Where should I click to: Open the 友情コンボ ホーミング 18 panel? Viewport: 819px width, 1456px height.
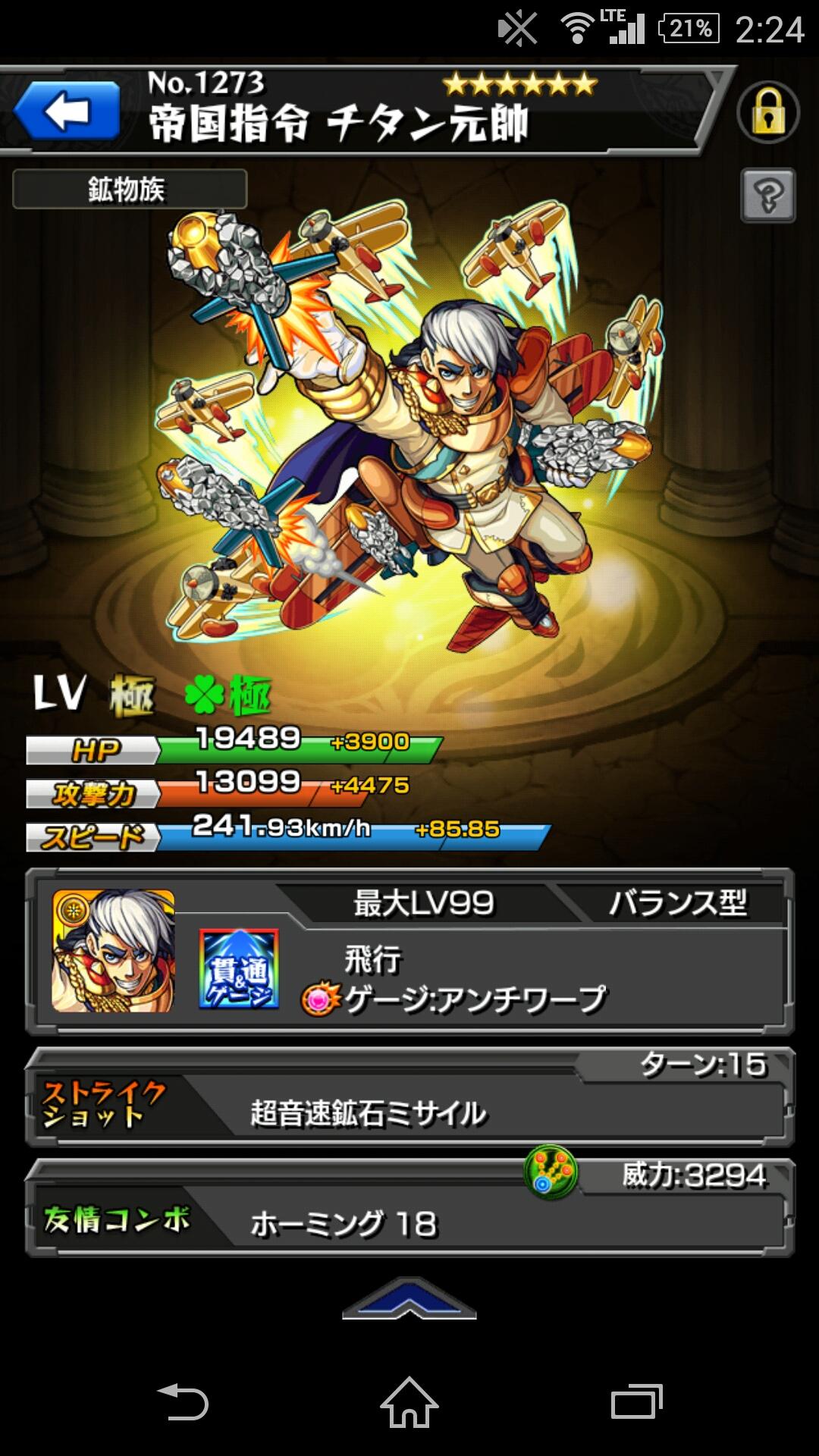409,1209
